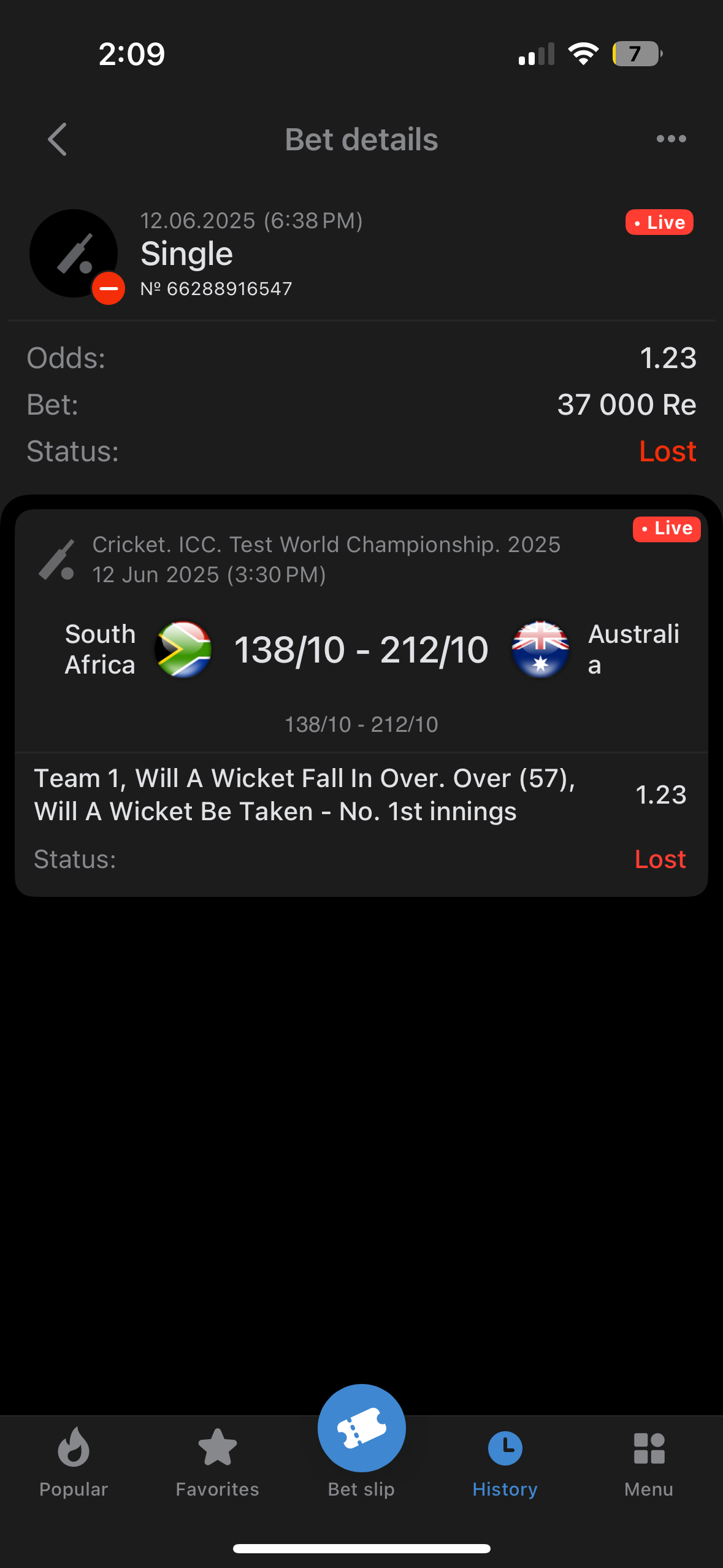The height and width of the screenshot is (1568, 723).
Task: Open the three-dot overflow menu
Action: 671,139
